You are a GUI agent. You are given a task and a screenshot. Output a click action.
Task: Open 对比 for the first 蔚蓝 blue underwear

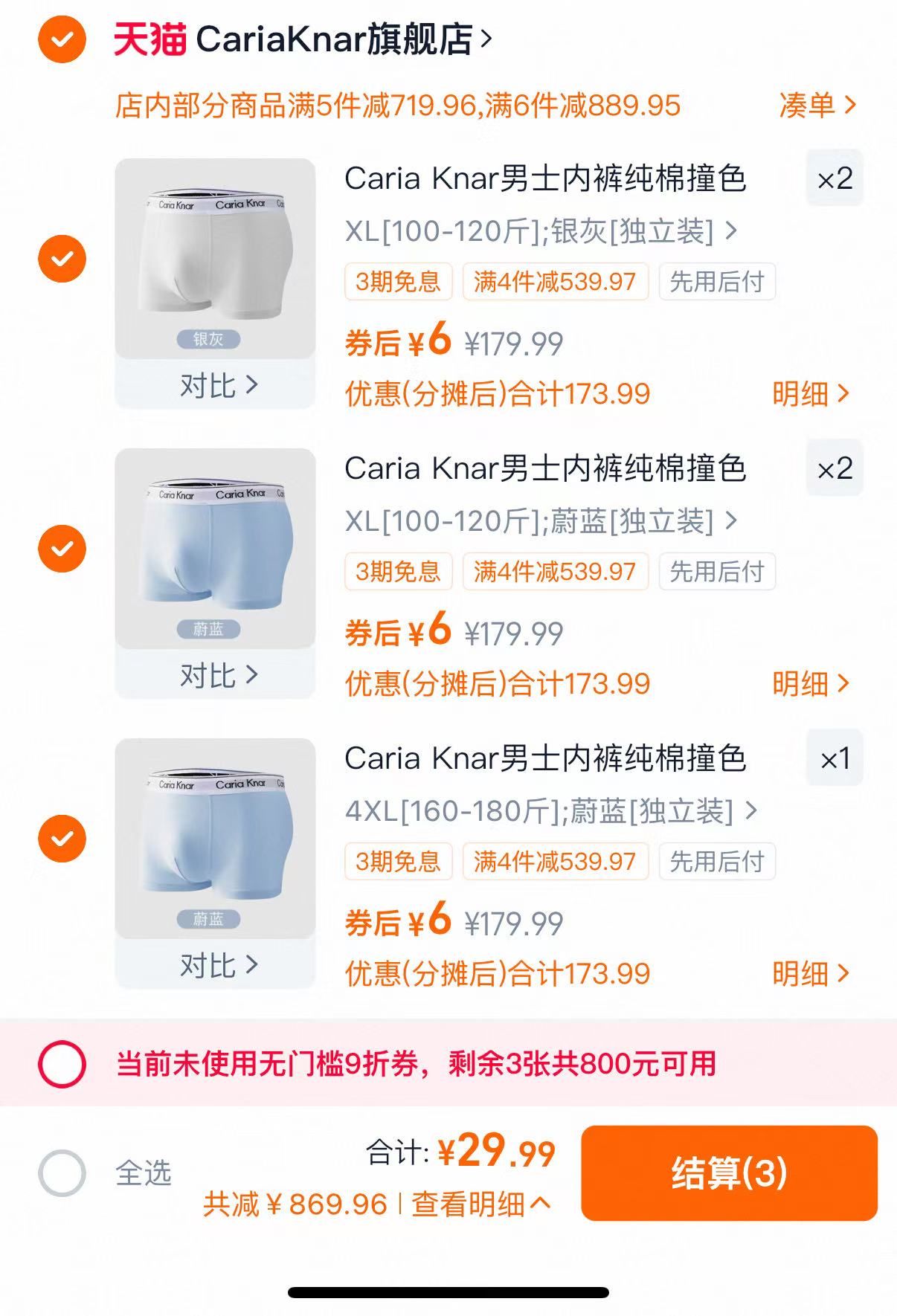(216, 673)
